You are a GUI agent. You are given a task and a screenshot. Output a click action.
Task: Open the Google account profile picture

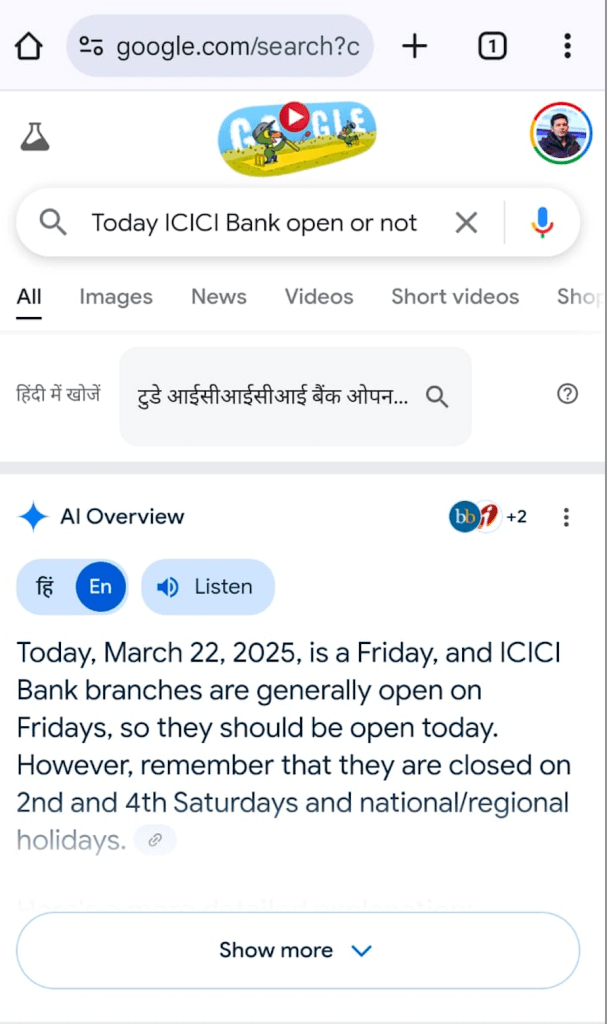(x=559, y=134)
